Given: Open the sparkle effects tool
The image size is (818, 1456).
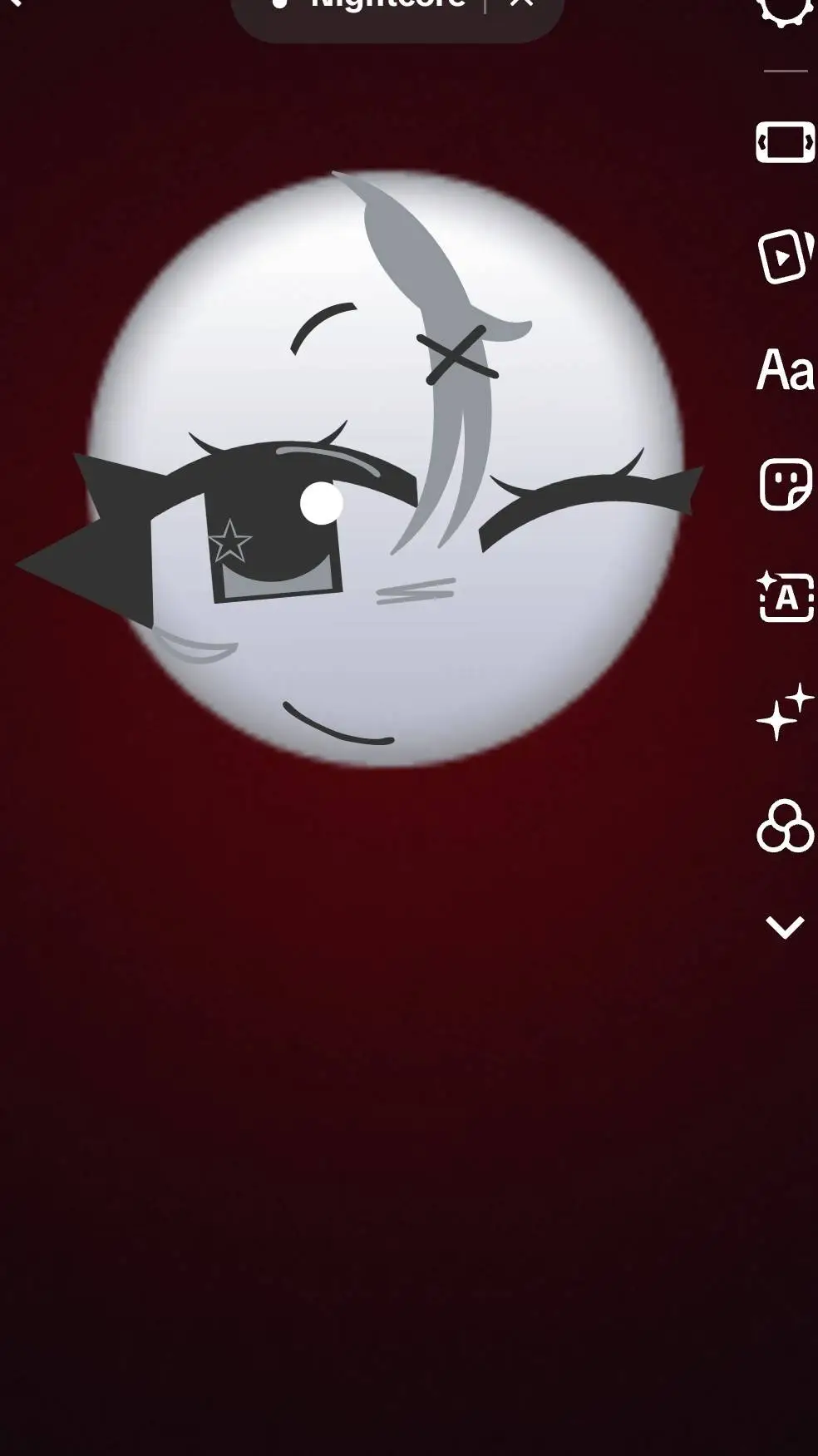Looking at the screenshot, I should [785, 712].
